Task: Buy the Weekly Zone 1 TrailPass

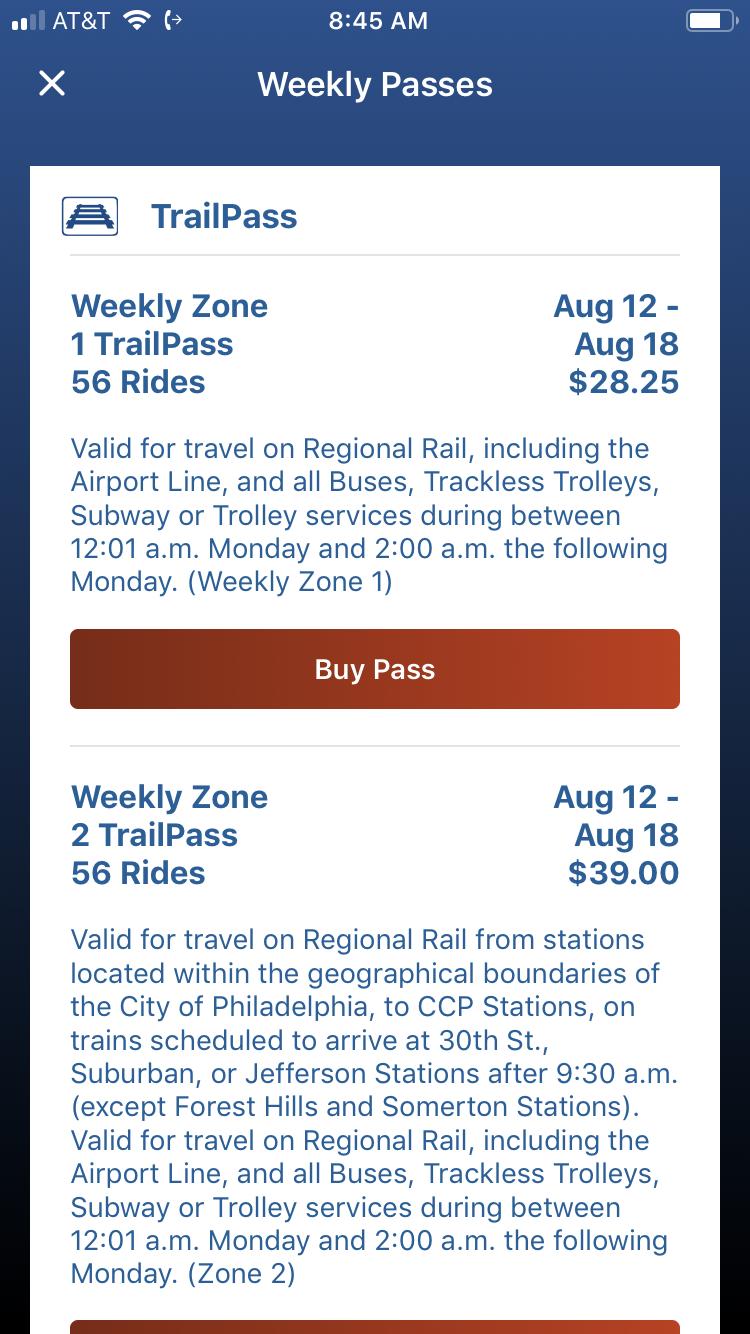Action: [x=375, y=669]
